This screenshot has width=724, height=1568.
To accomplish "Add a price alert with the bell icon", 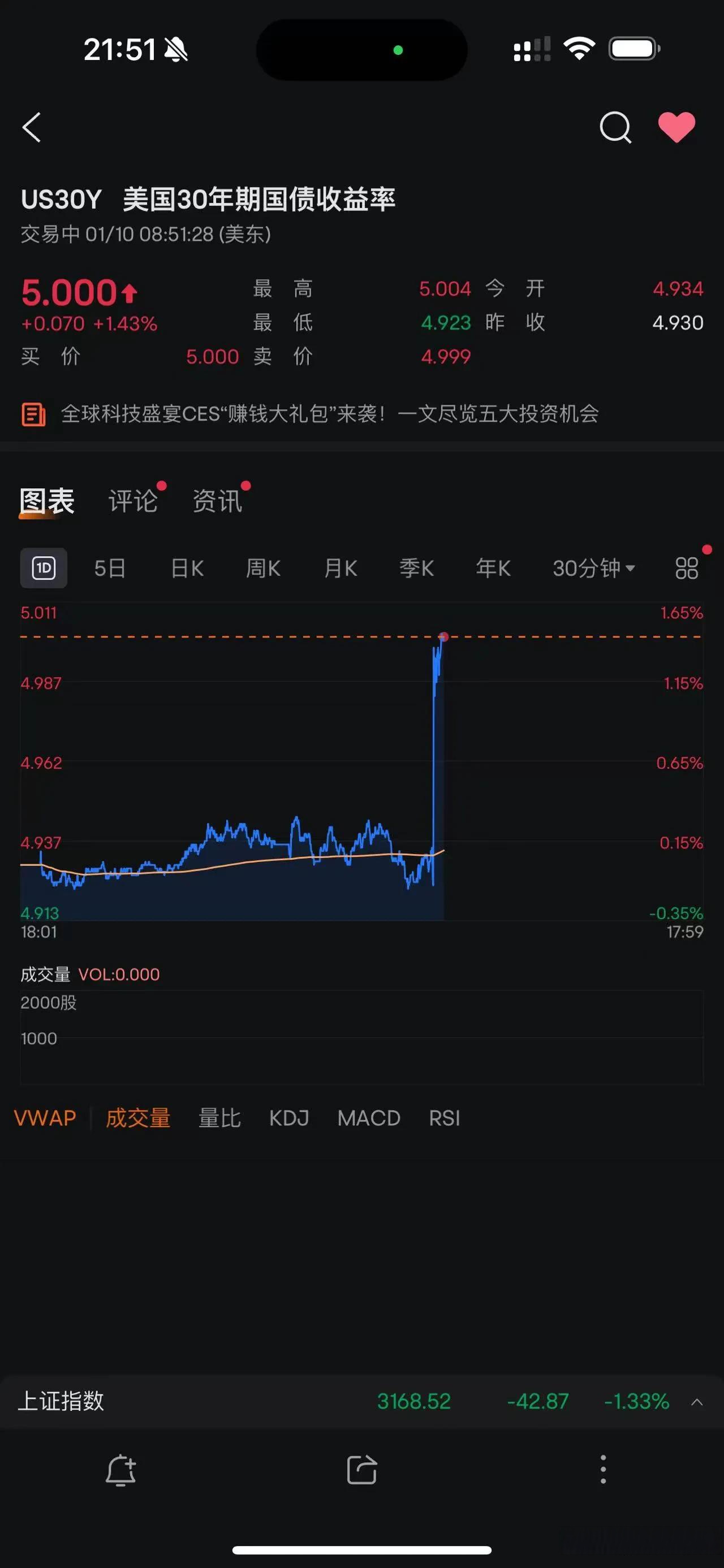I will tap(120, 1470).
